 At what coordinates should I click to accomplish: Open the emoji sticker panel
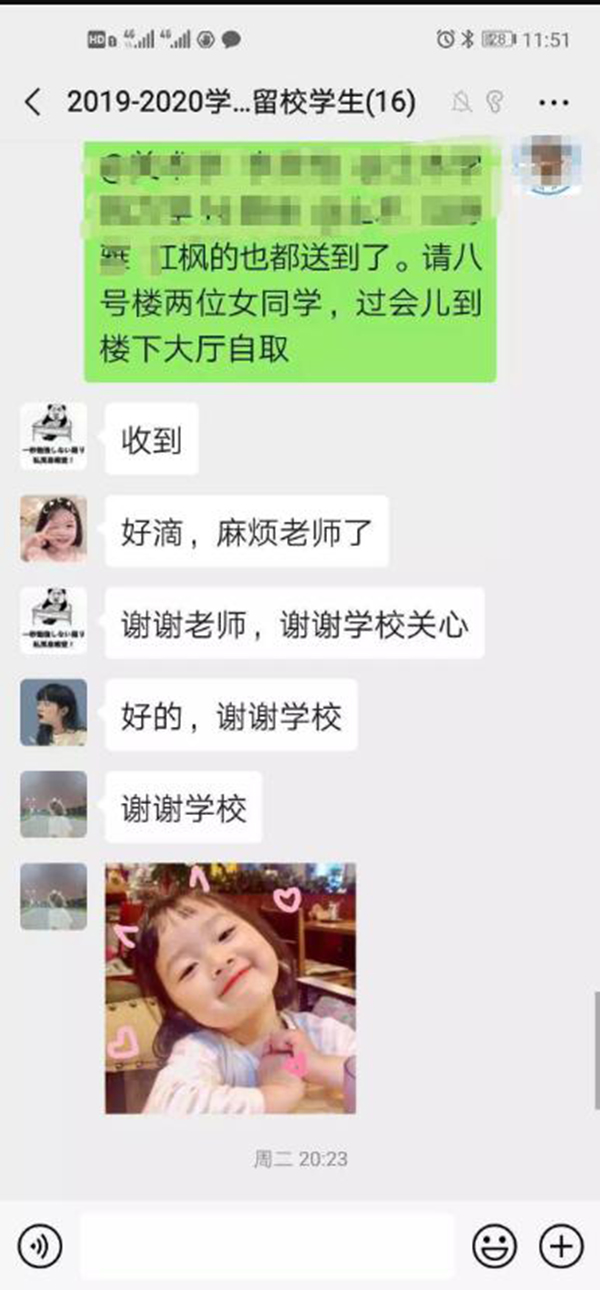494,1246
